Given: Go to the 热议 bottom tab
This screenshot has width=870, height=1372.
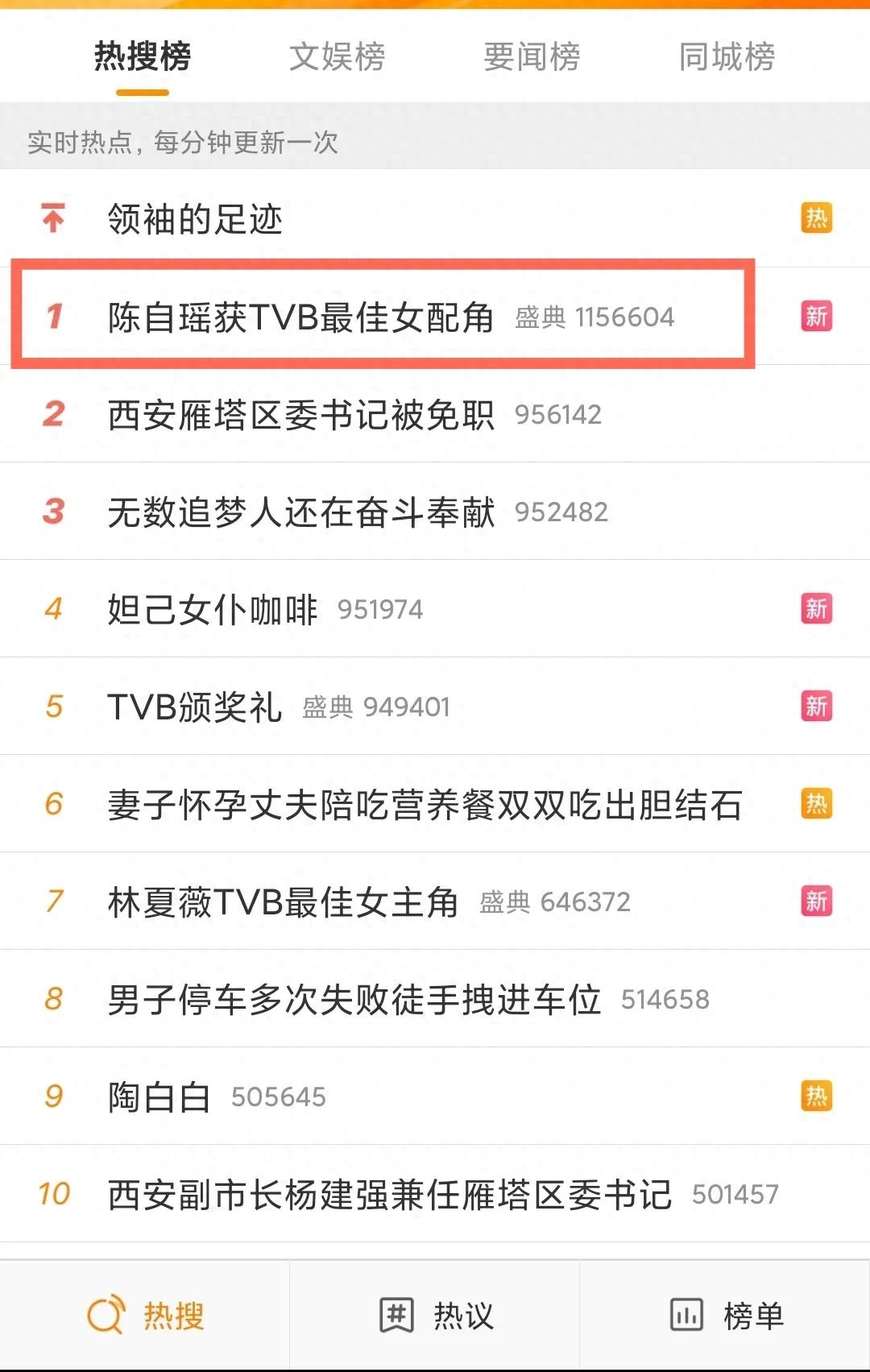Looking at the screenshot, I should click(x=435, y=1316).
